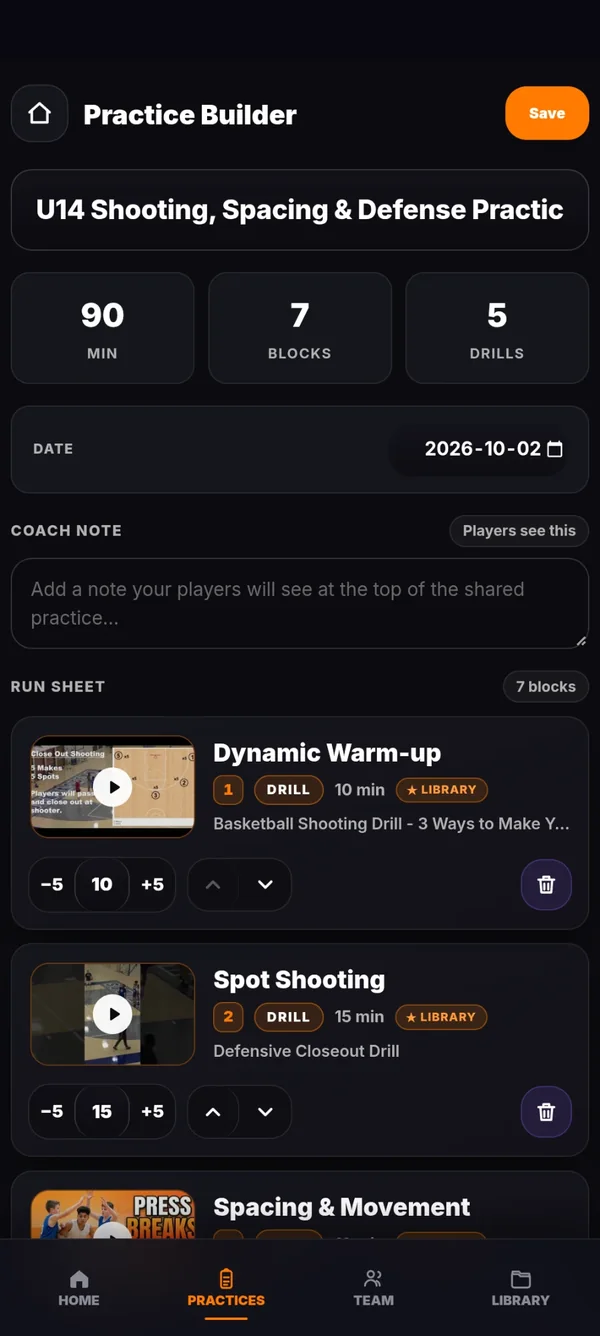Move Spot Shooting block up
Image resolution: width=600 pixels, height=1336 pixels.
pyautogui.click(x=213, y=1111)
